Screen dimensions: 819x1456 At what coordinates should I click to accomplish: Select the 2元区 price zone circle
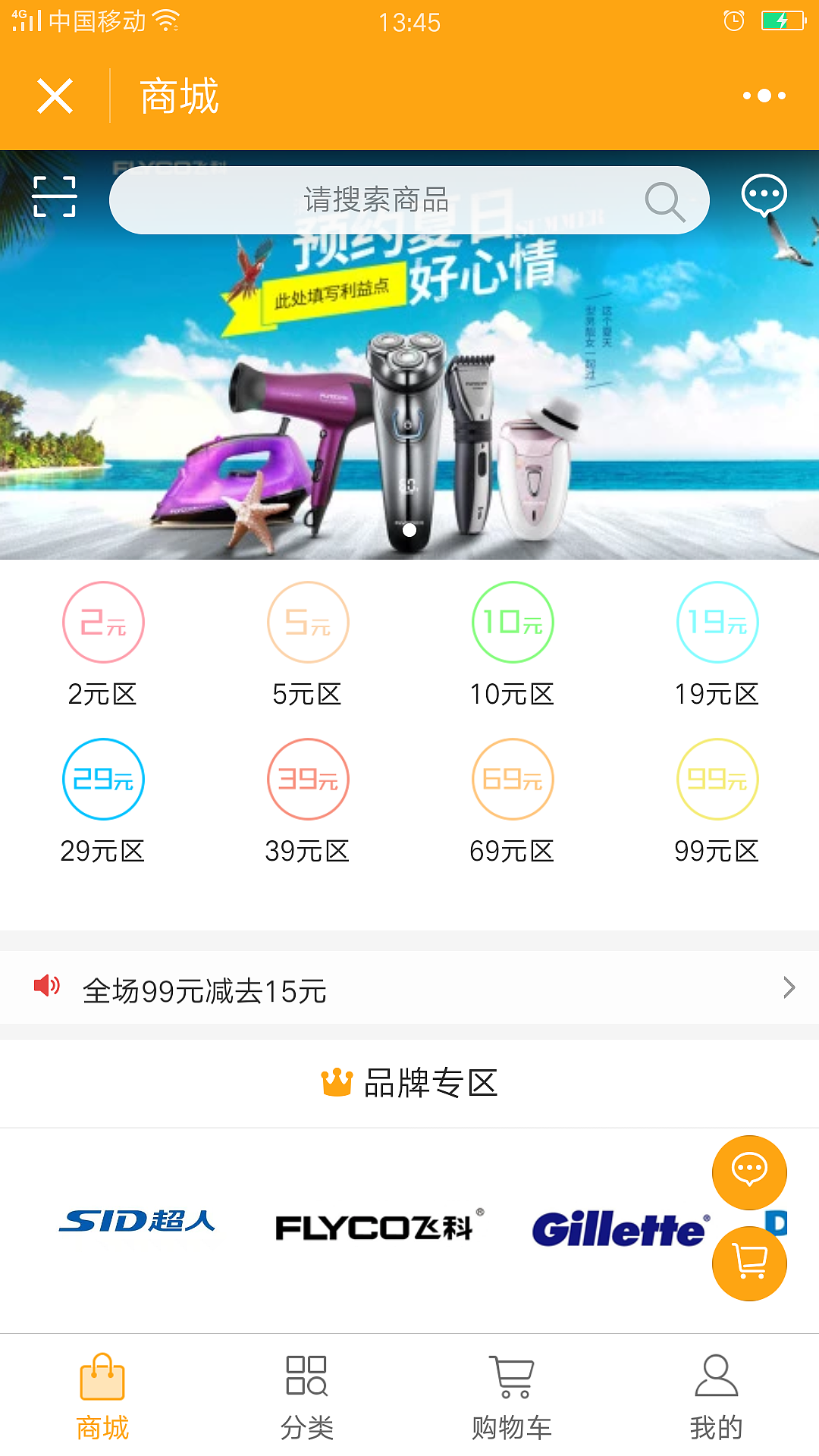coord(103,620)
